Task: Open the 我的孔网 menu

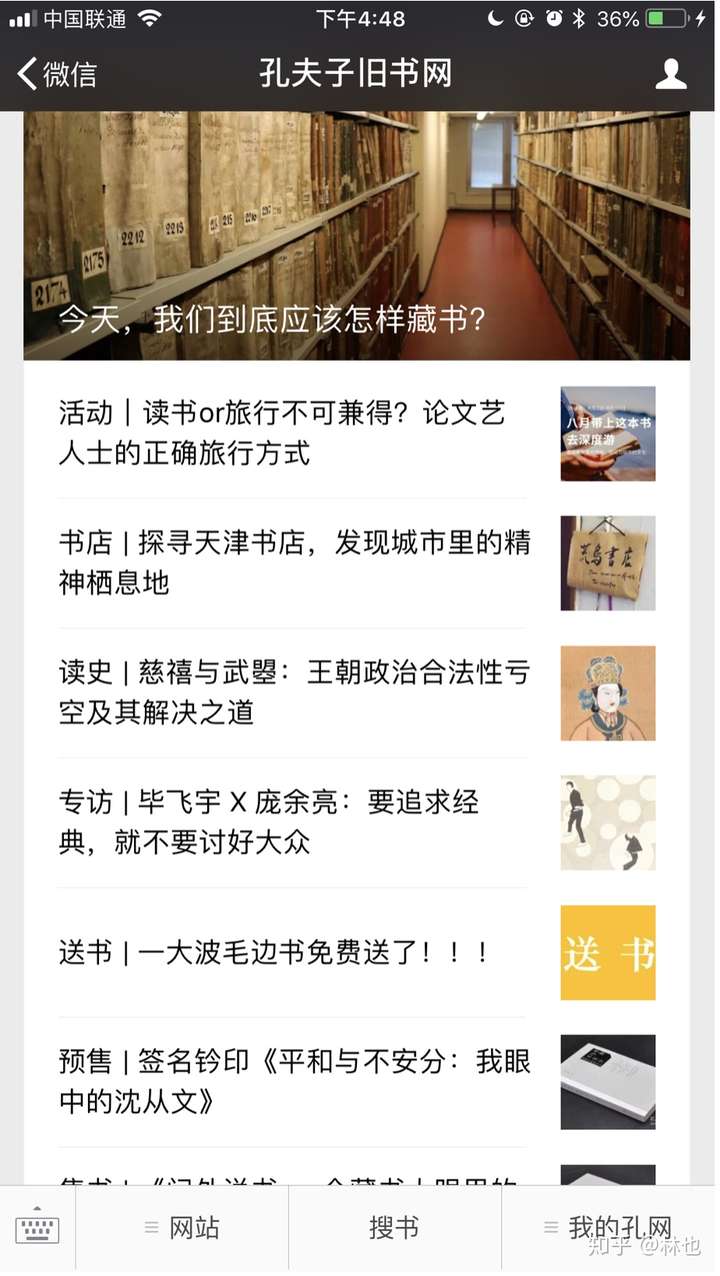Action: pyautogui.click(x=609, y=1229)
